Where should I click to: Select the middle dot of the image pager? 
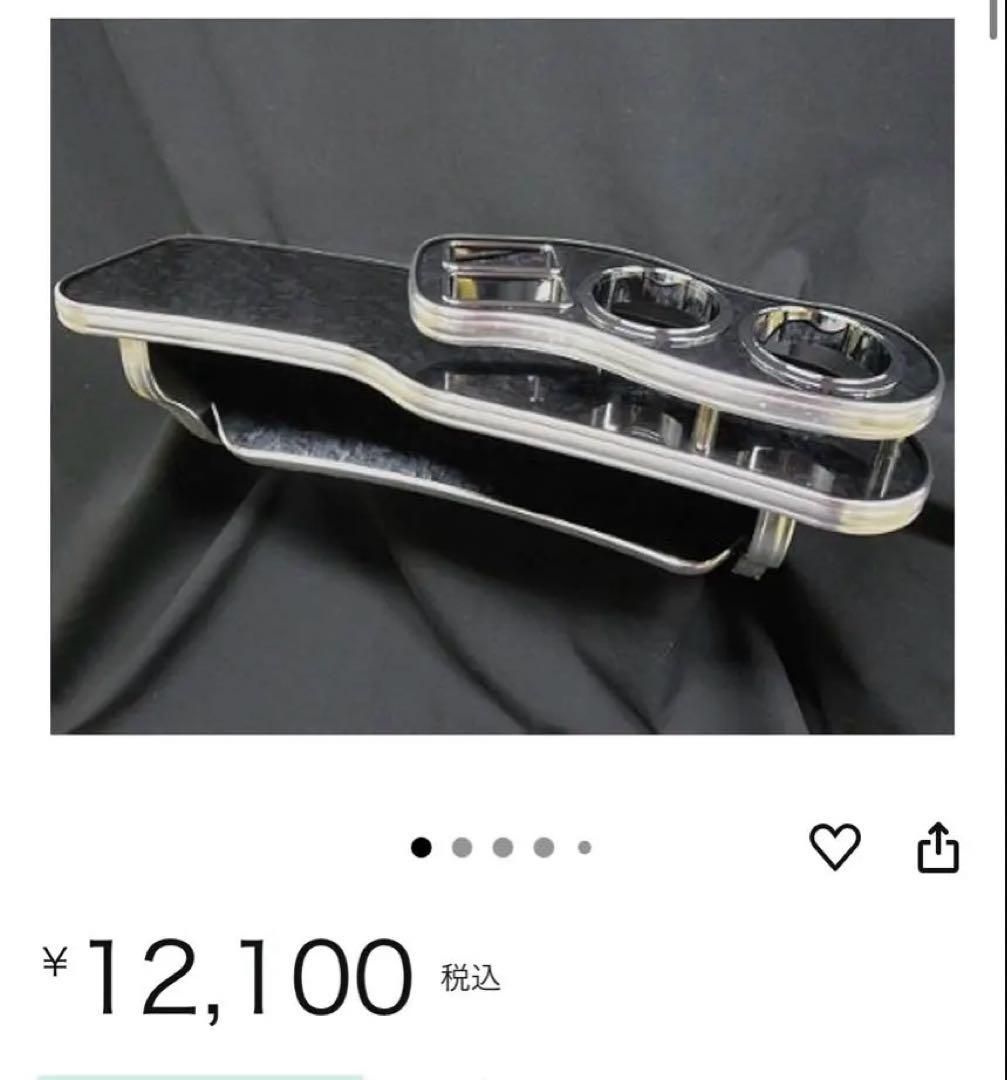click(x=503, y=845)
